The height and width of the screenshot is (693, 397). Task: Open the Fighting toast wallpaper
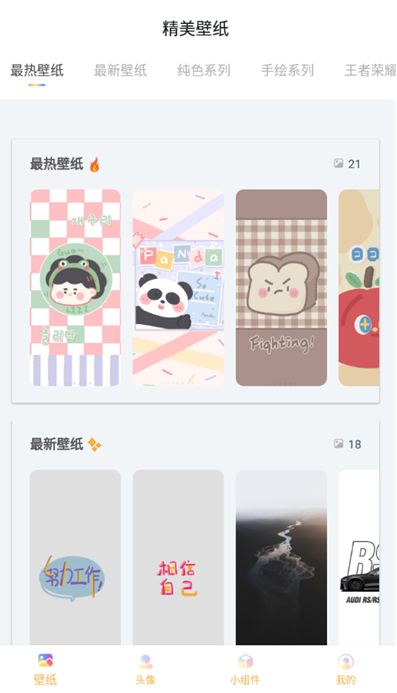[281, 288]
